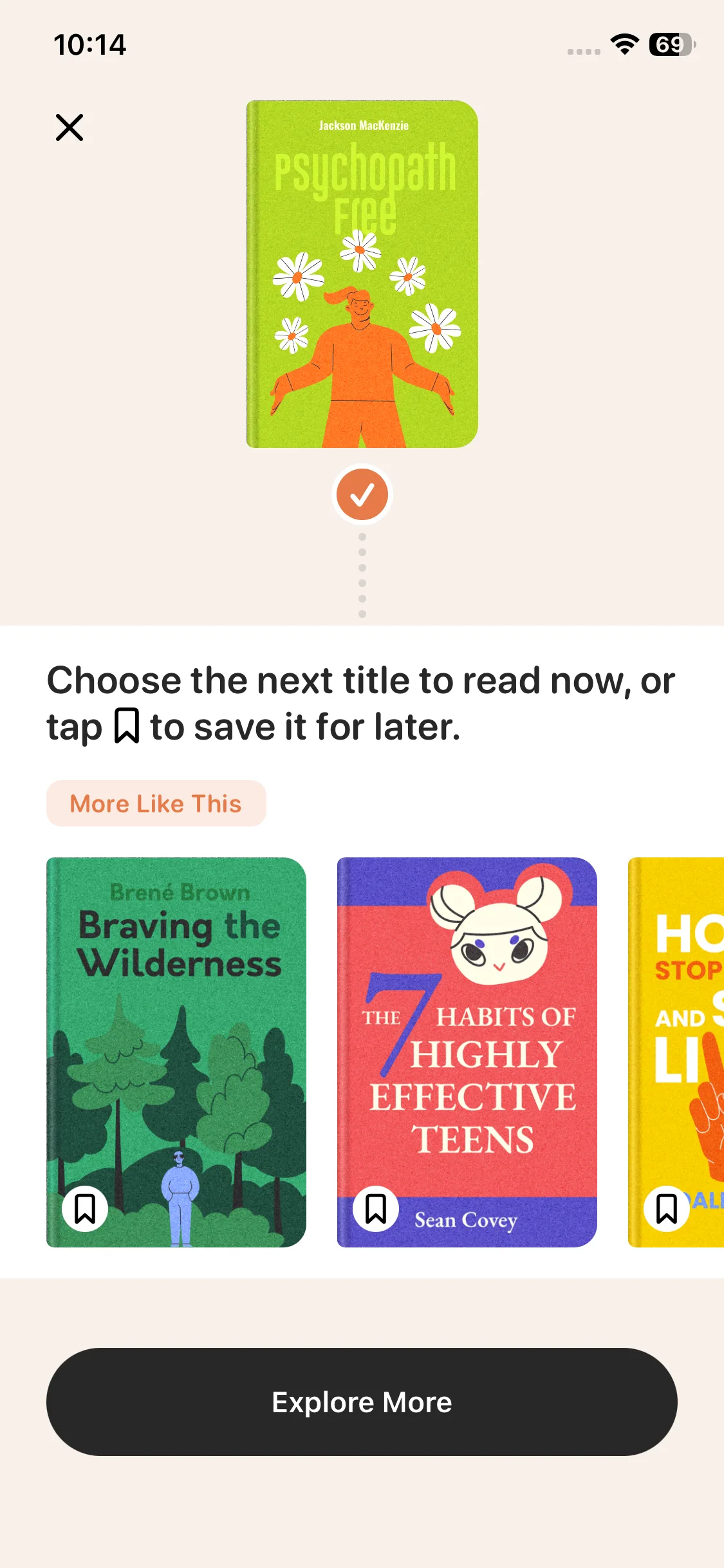Save 7 Habits of Highly Effective Teens for later

point(376,1208)
